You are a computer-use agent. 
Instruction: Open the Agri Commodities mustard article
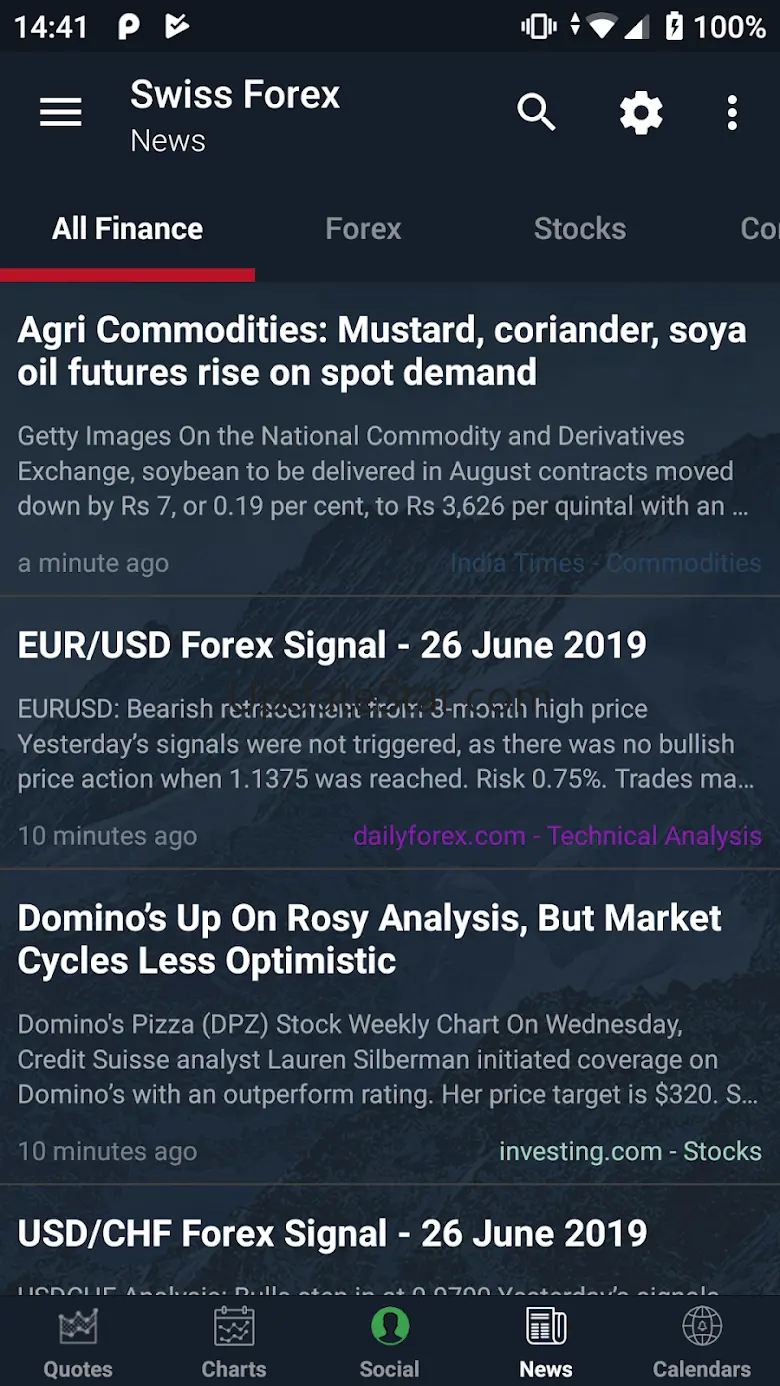(382, 351)
